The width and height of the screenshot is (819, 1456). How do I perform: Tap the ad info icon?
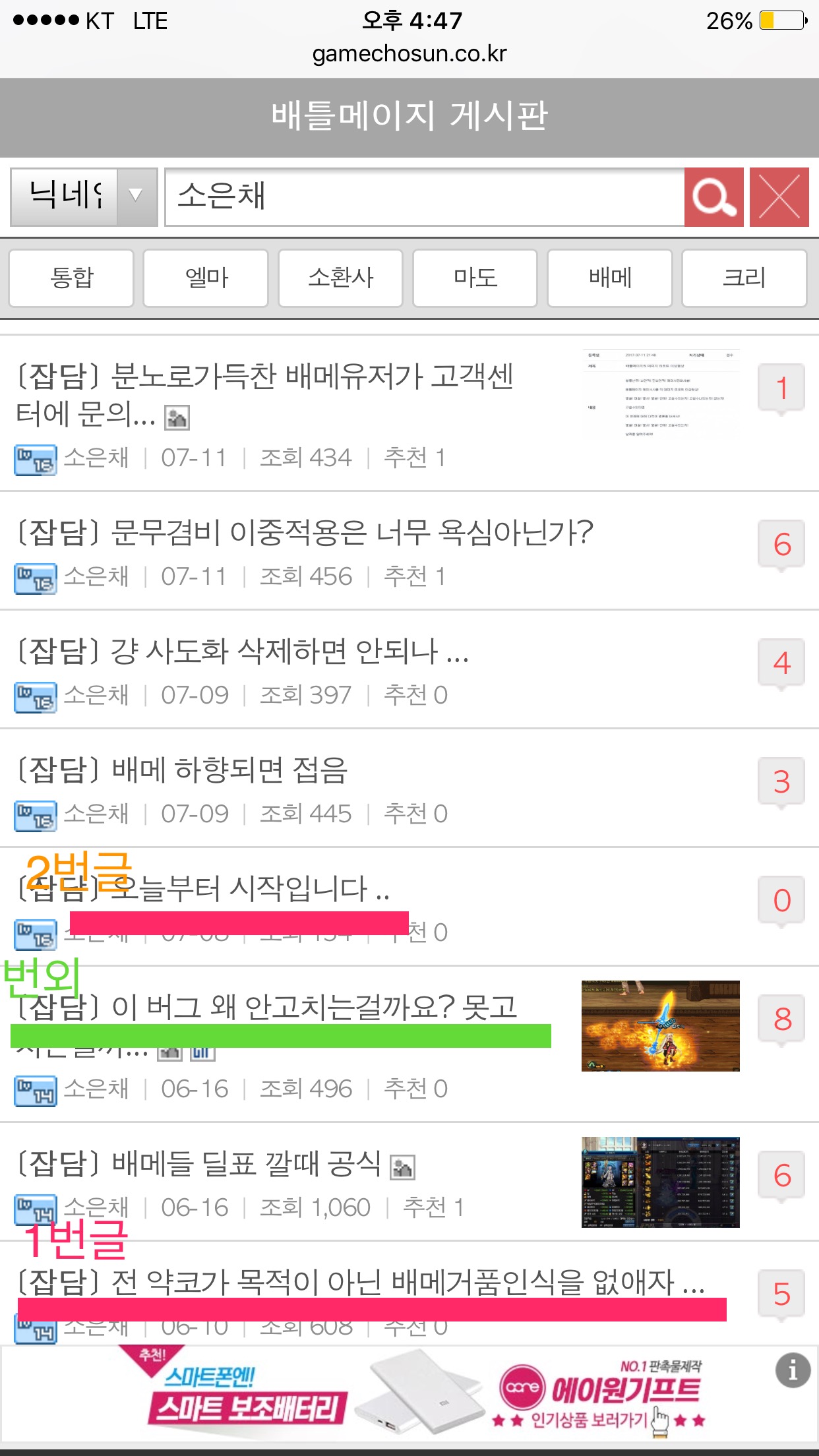[793, 1370]
